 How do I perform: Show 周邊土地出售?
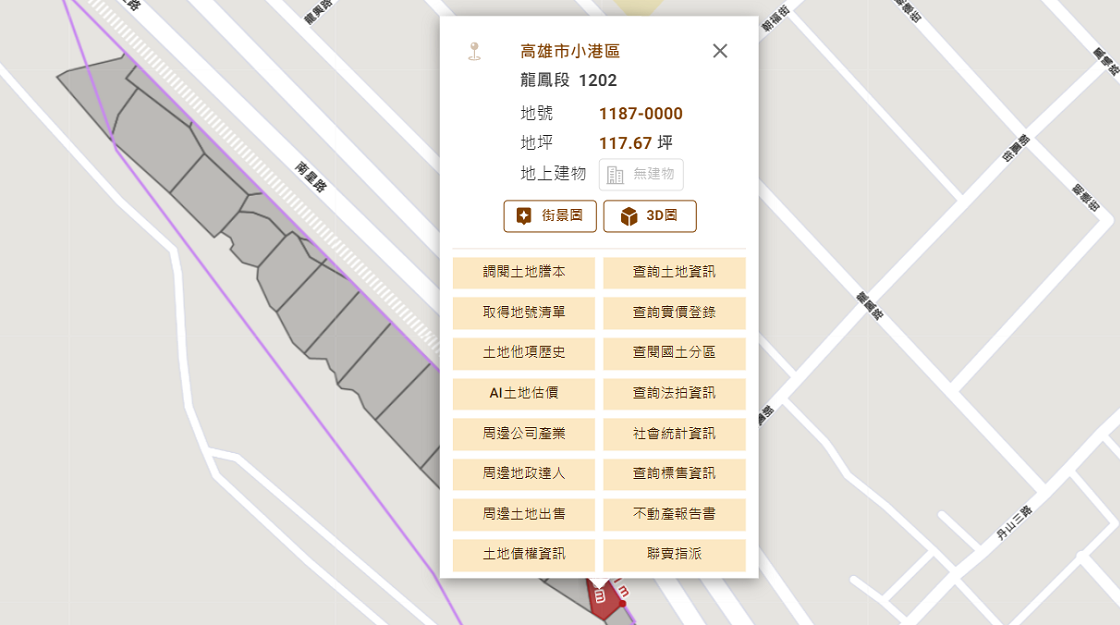[x=524, y=514]
